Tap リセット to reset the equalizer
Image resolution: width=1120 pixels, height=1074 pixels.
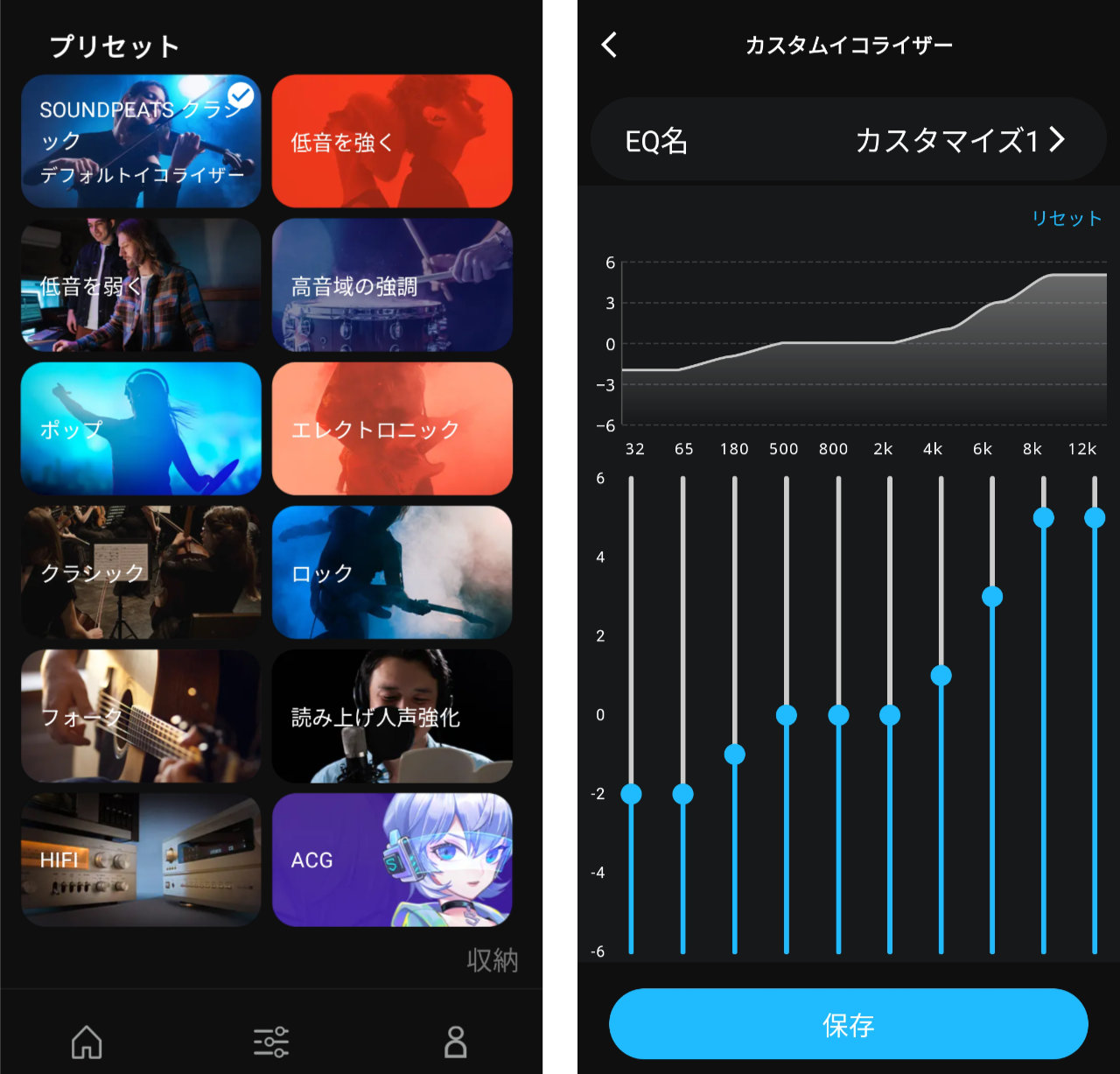coord(1065,218)
